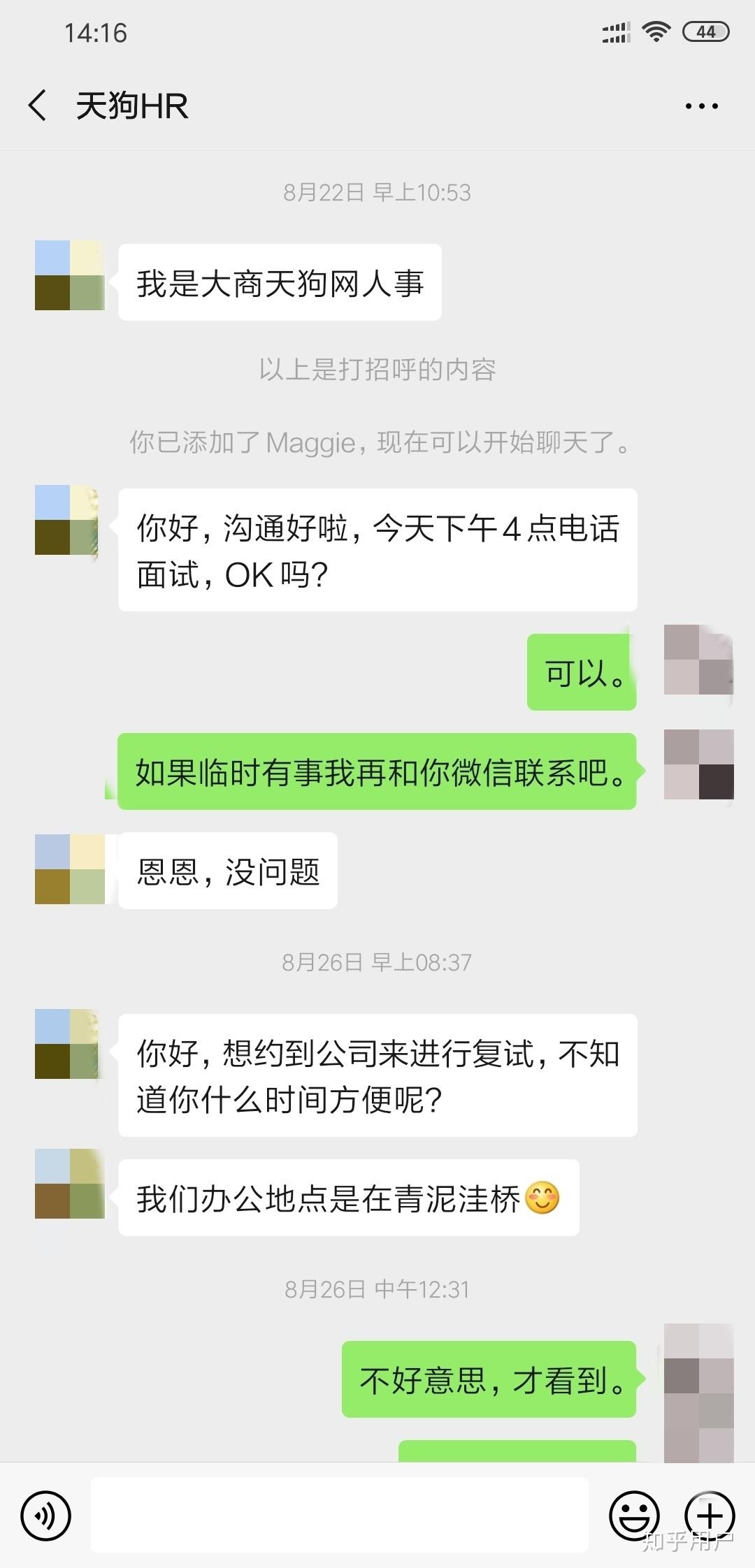The height and width of the screenshot is (1568, 755).
Task: Open the plus attachment menu
Action: click(709, 1515)
